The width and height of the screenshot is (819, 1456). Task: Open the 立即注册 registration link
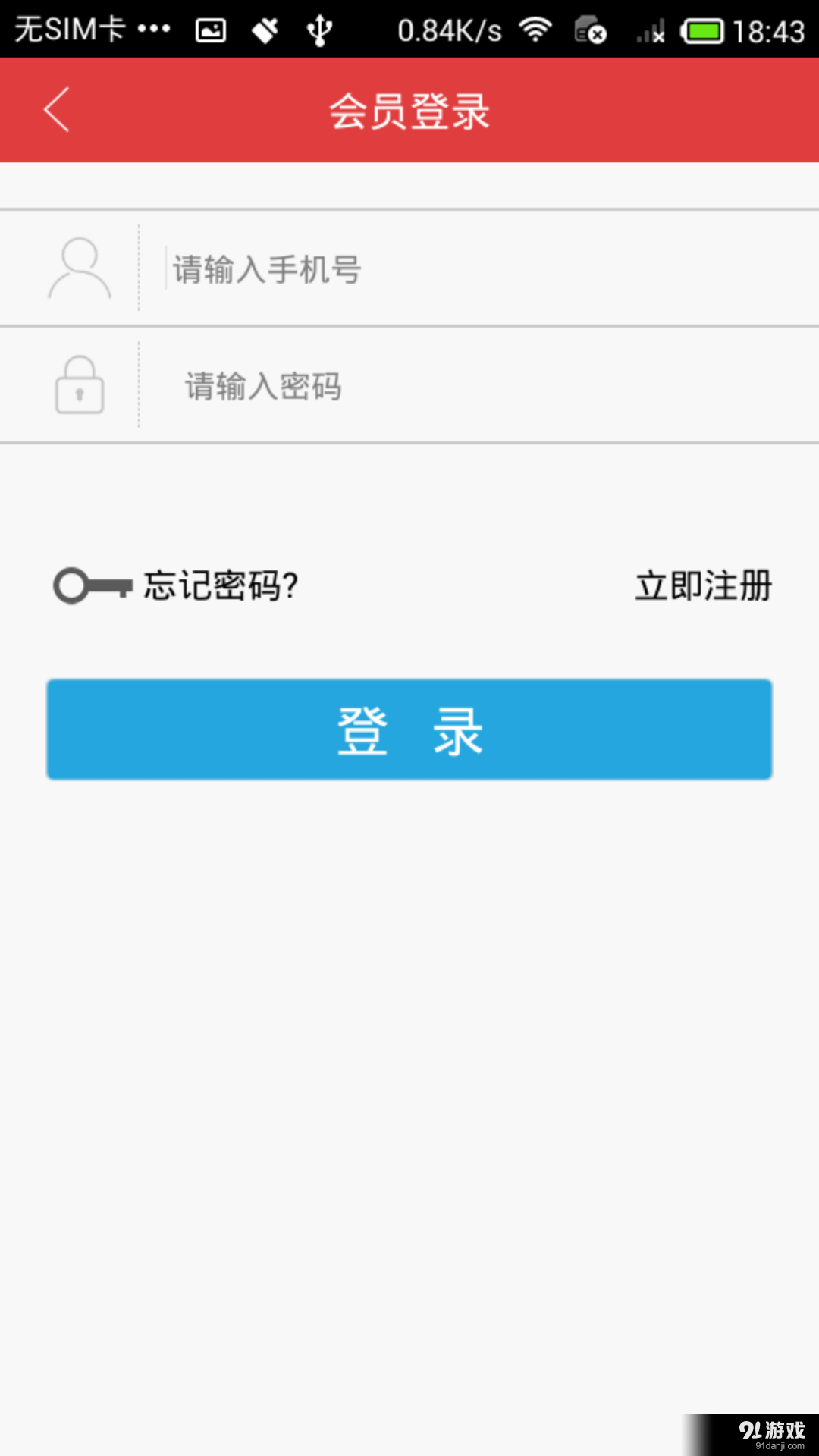[701, 585]
